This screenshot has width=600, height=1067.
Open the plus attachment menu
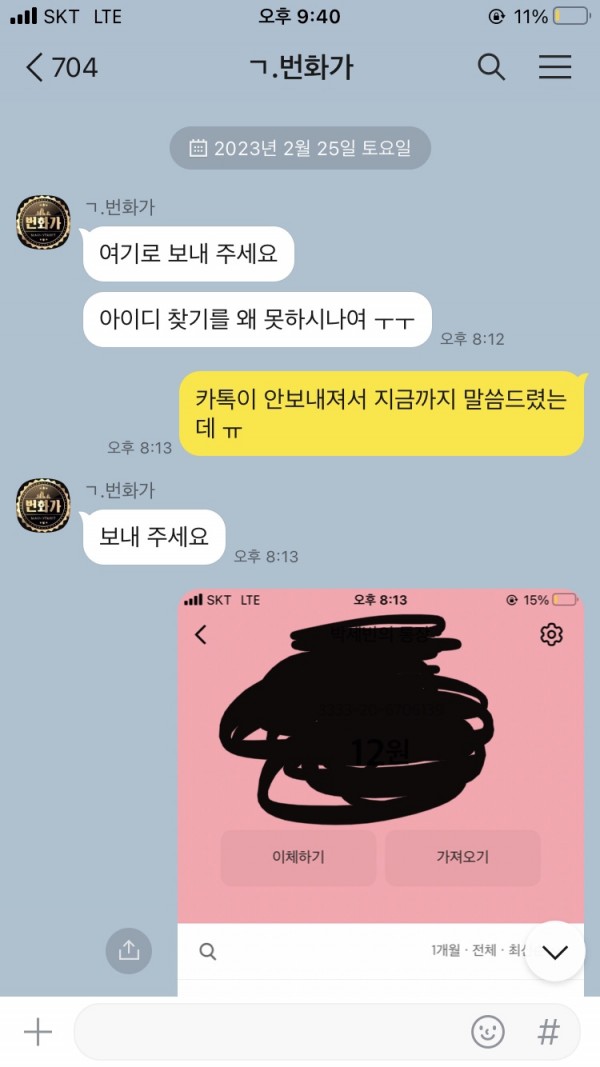37,1032
